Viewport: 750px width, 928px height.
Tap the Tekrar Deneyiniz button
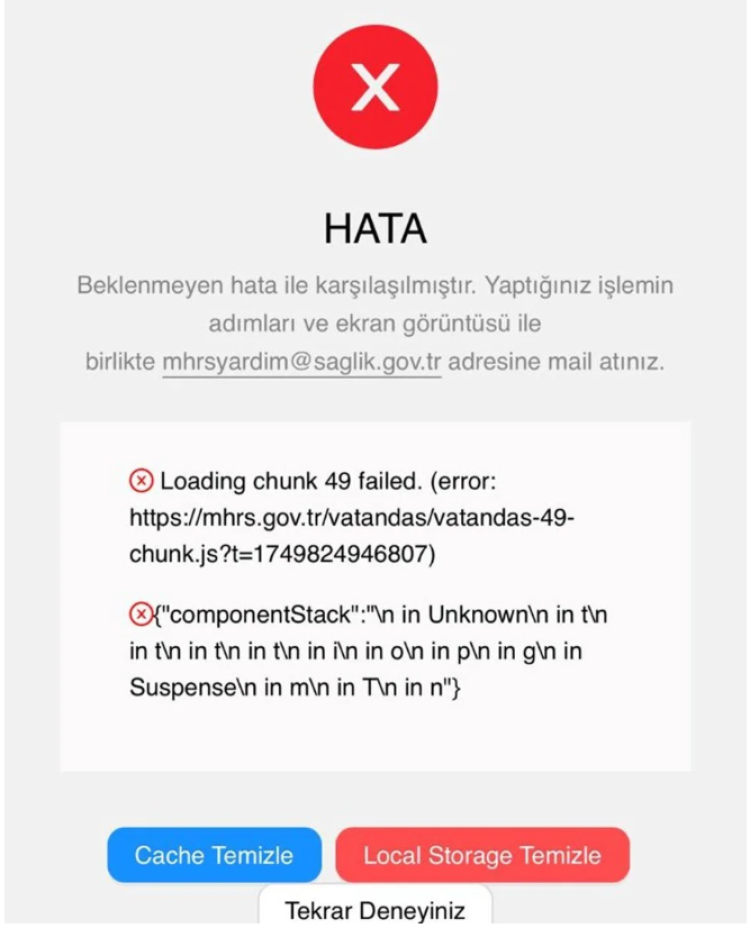coord(375,910)
